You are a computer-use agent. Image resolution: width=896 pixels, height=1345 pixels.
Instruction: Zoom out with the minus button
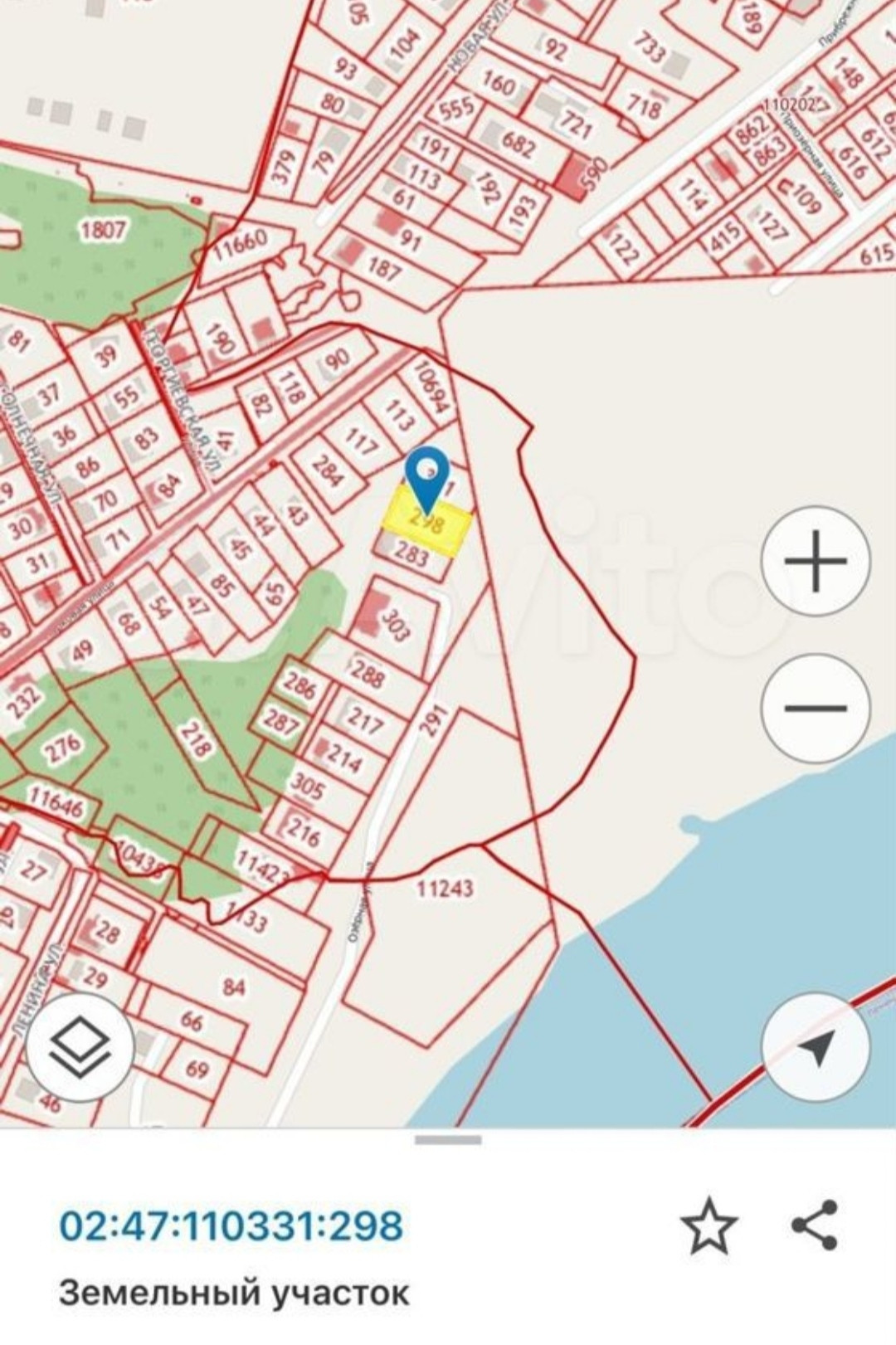click(x=816, y=708)
